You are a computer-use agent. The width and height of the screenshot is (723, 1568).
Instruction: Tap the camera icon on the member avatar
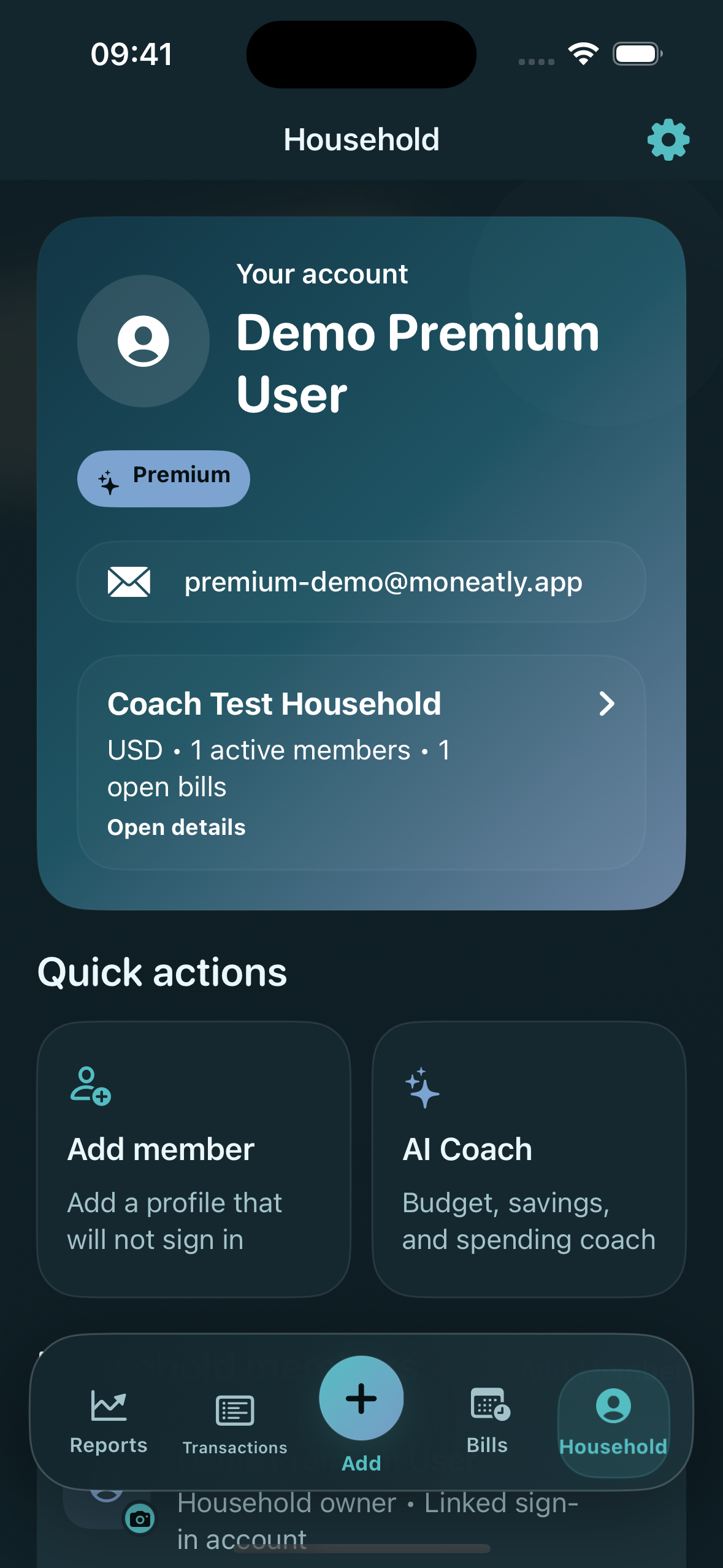(140, 1519)
